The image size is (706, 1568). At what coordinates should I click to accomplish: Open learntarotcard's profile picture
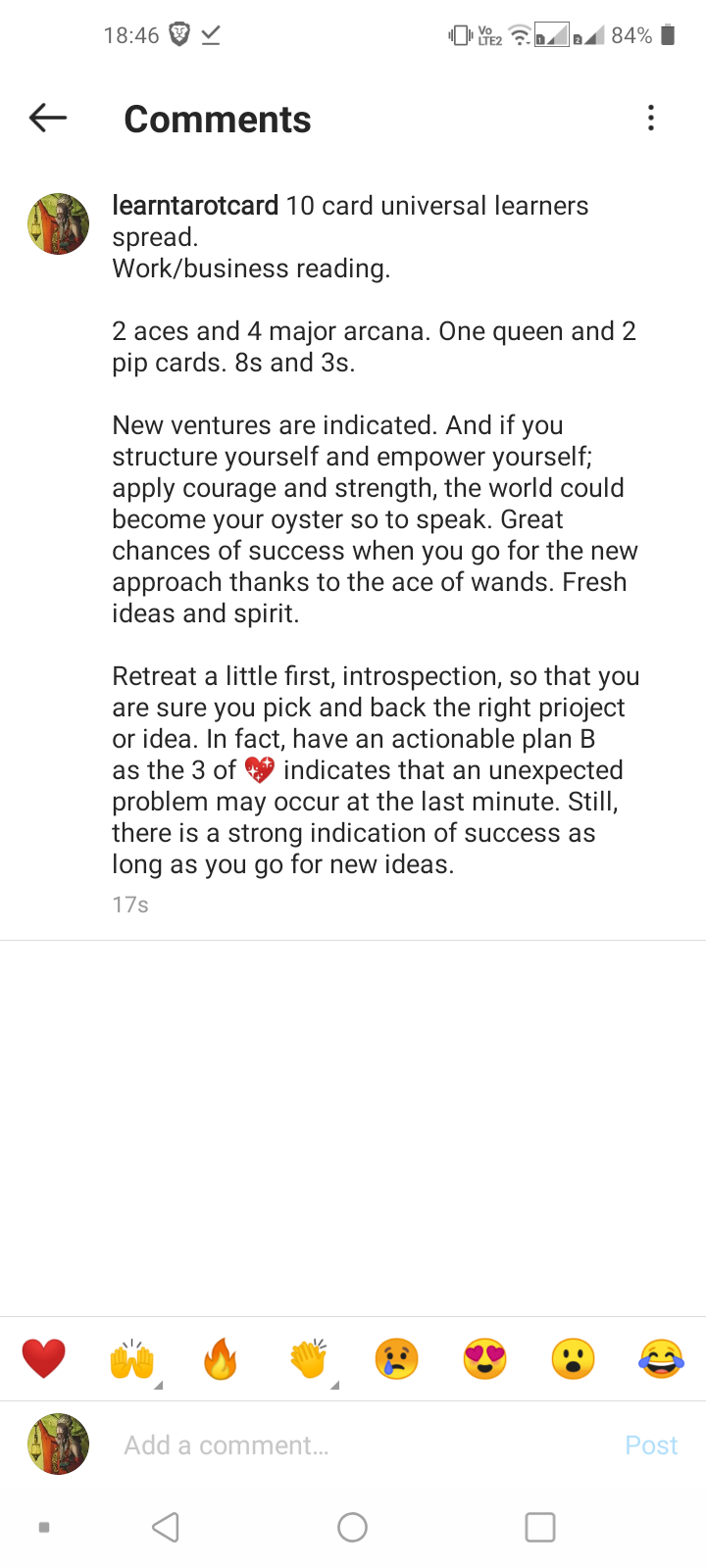click(58, 223)
